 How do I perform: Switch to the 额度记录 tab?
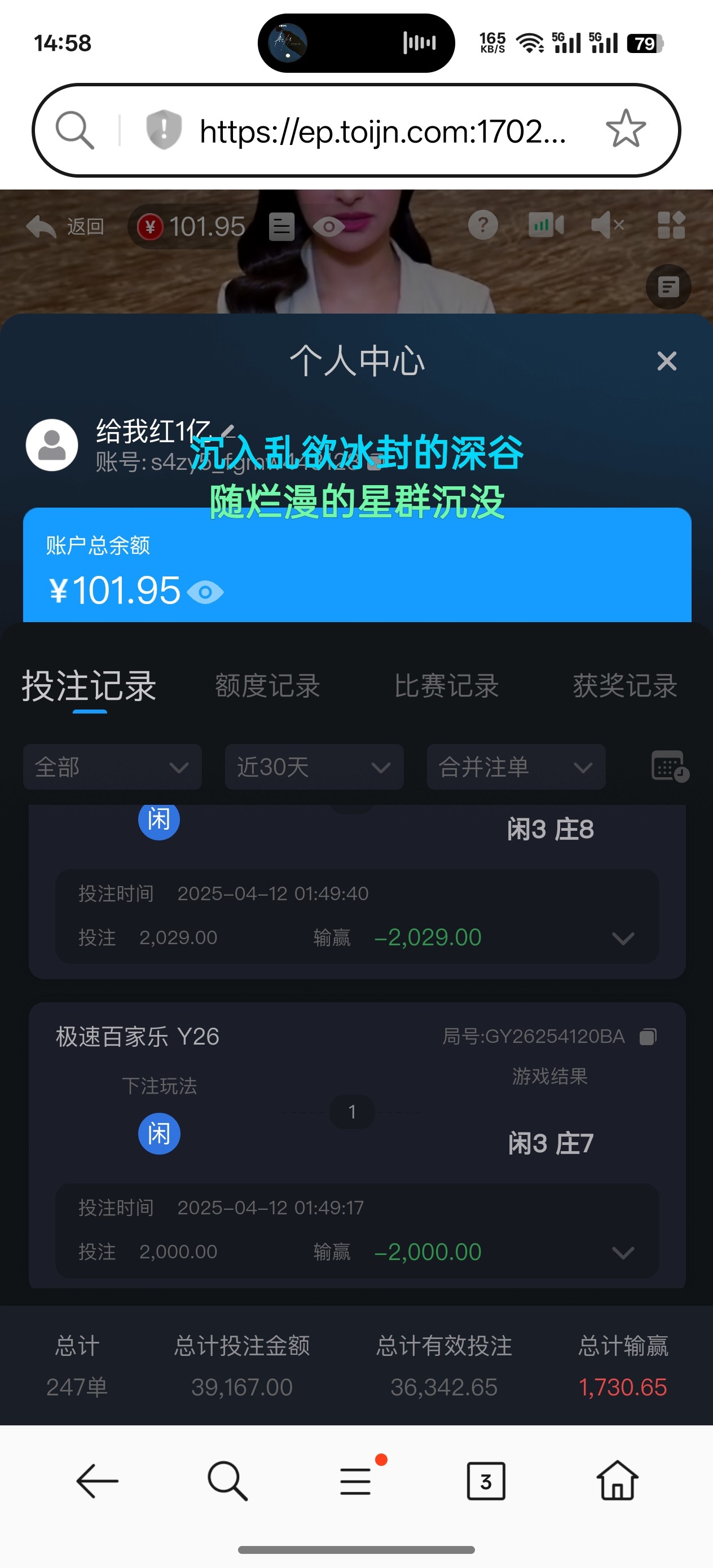pos(267,686)
